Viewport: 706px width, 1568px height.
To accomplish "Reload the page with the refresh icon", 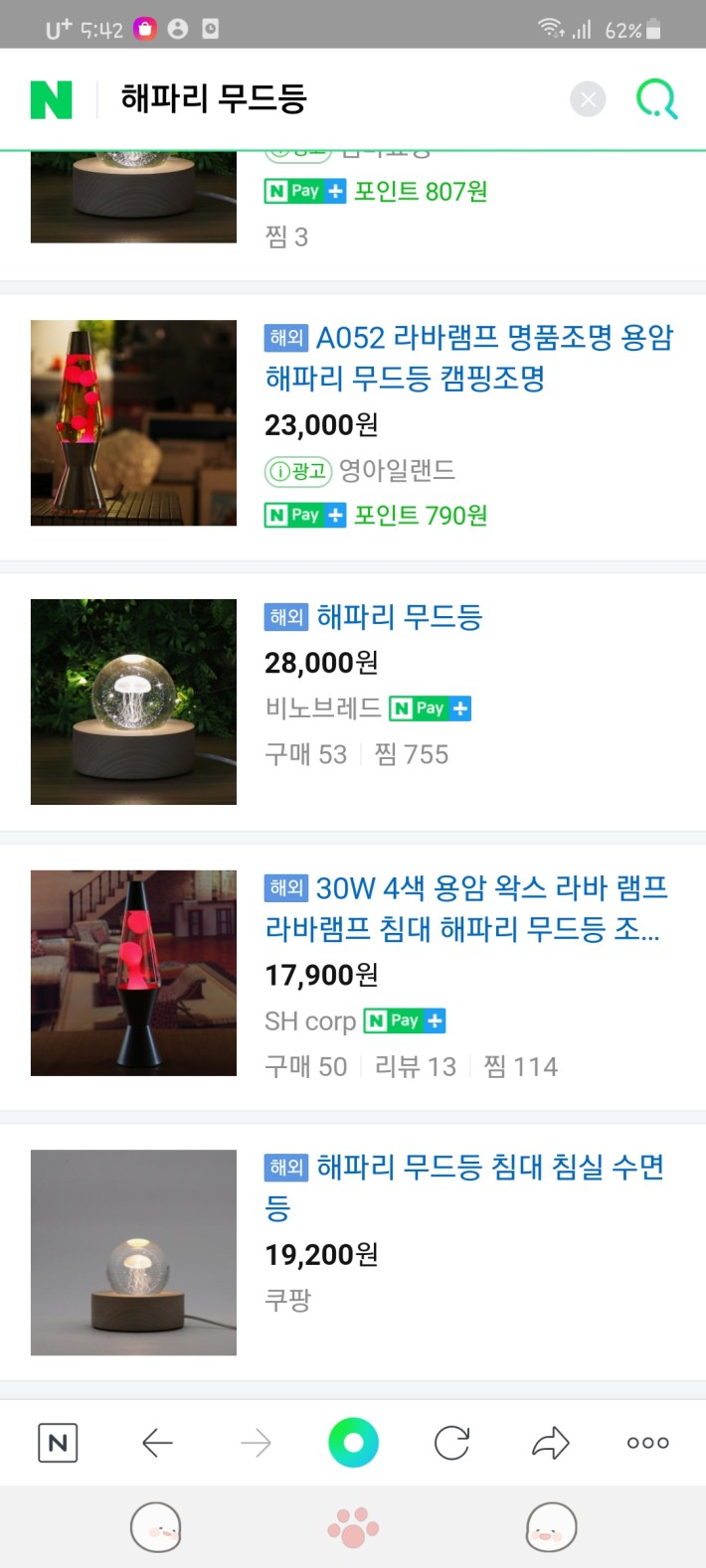I will pos(451,1443).
